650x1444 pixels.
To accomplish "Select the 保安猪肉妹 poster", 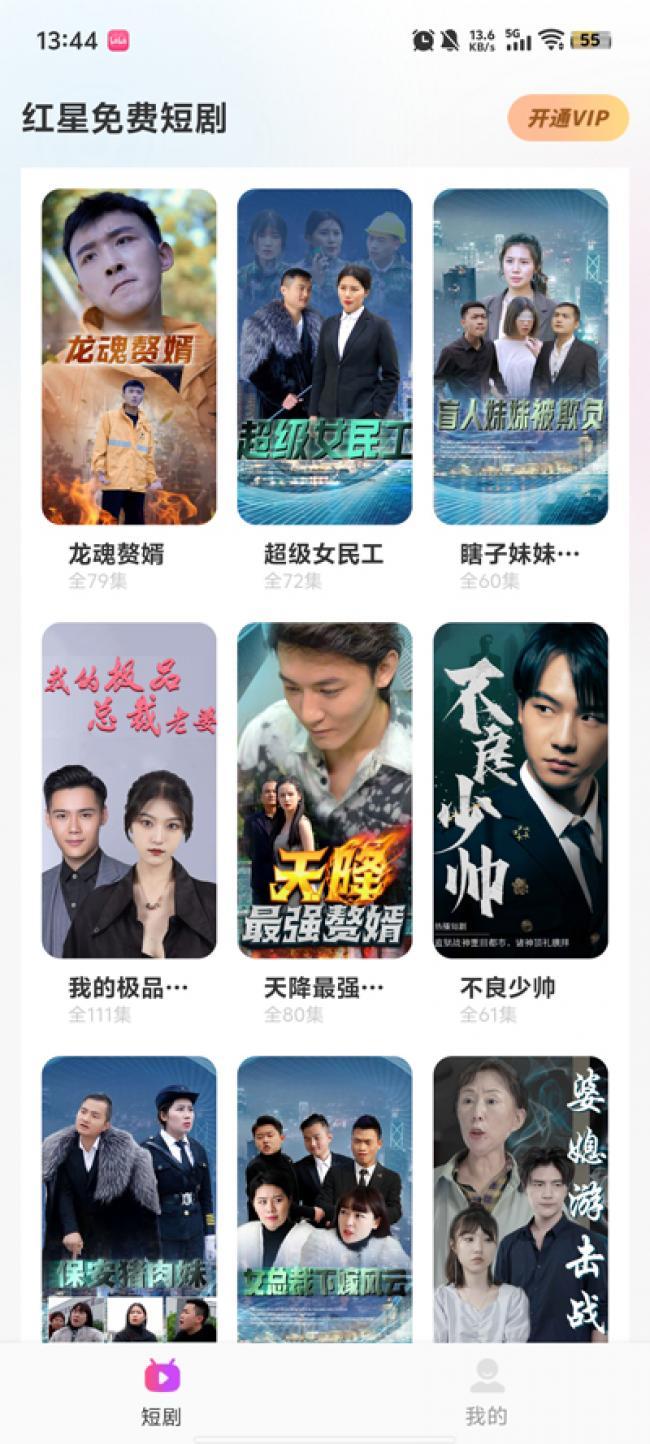I will pos(129,1198).
